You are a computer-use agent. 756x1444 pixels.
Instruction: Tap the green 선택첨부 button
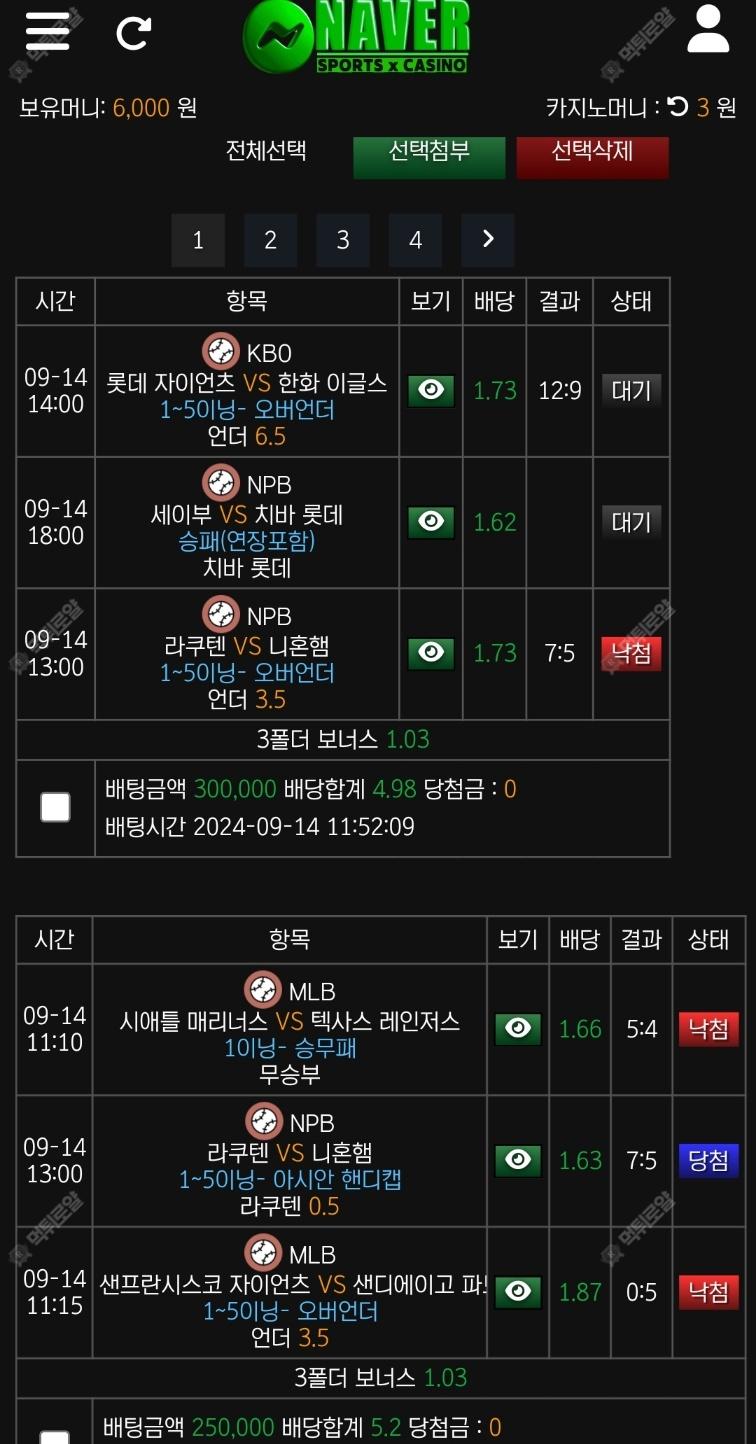point(429,153)
